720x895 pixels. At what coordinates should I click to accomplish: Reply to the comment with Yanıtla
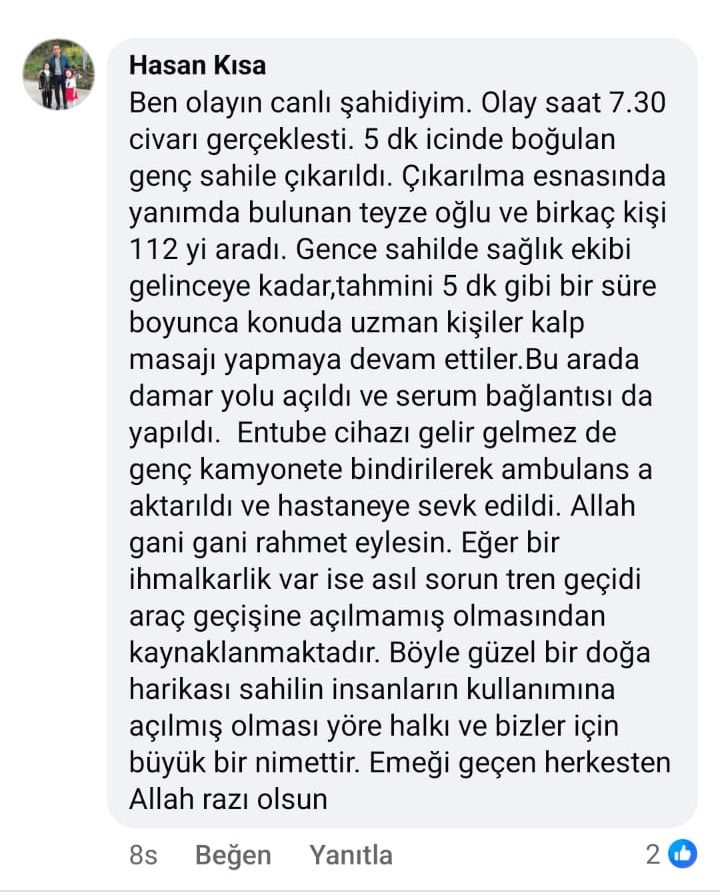(x=350, y=855)
